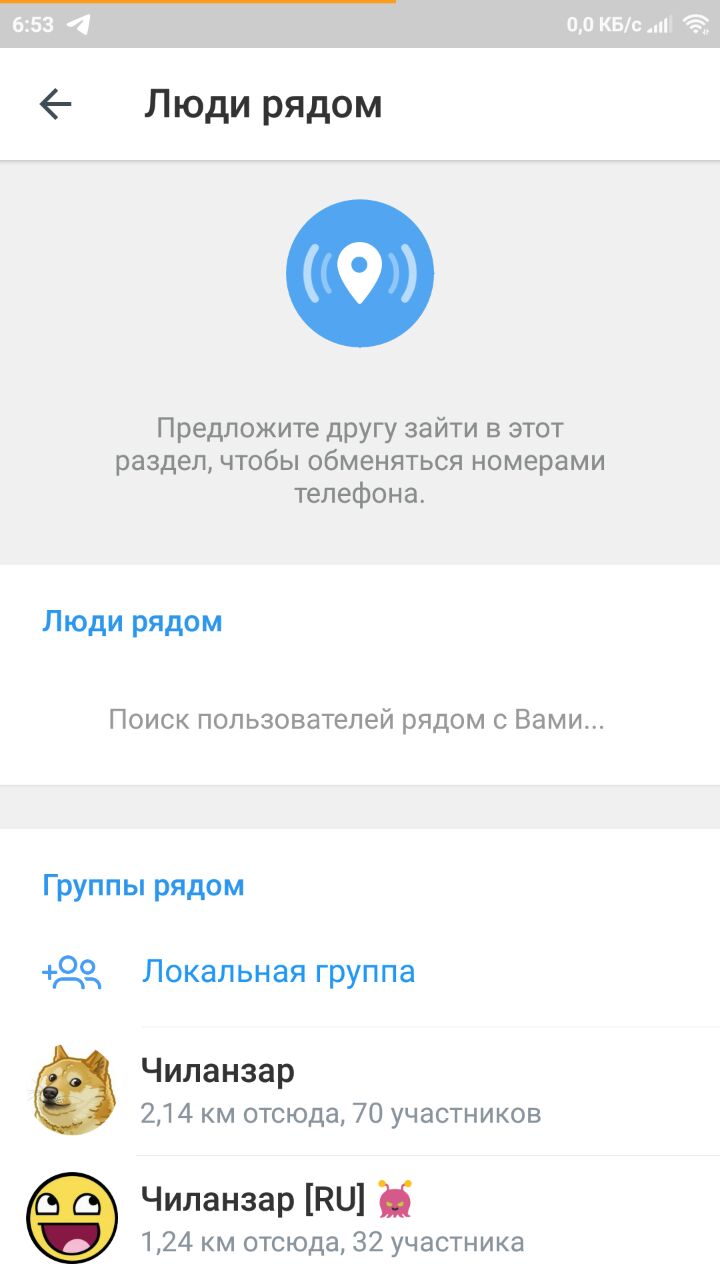This screenshot has width=720, height=1280.
Task: Create a Локальная группа
Action: pos(278,971)
